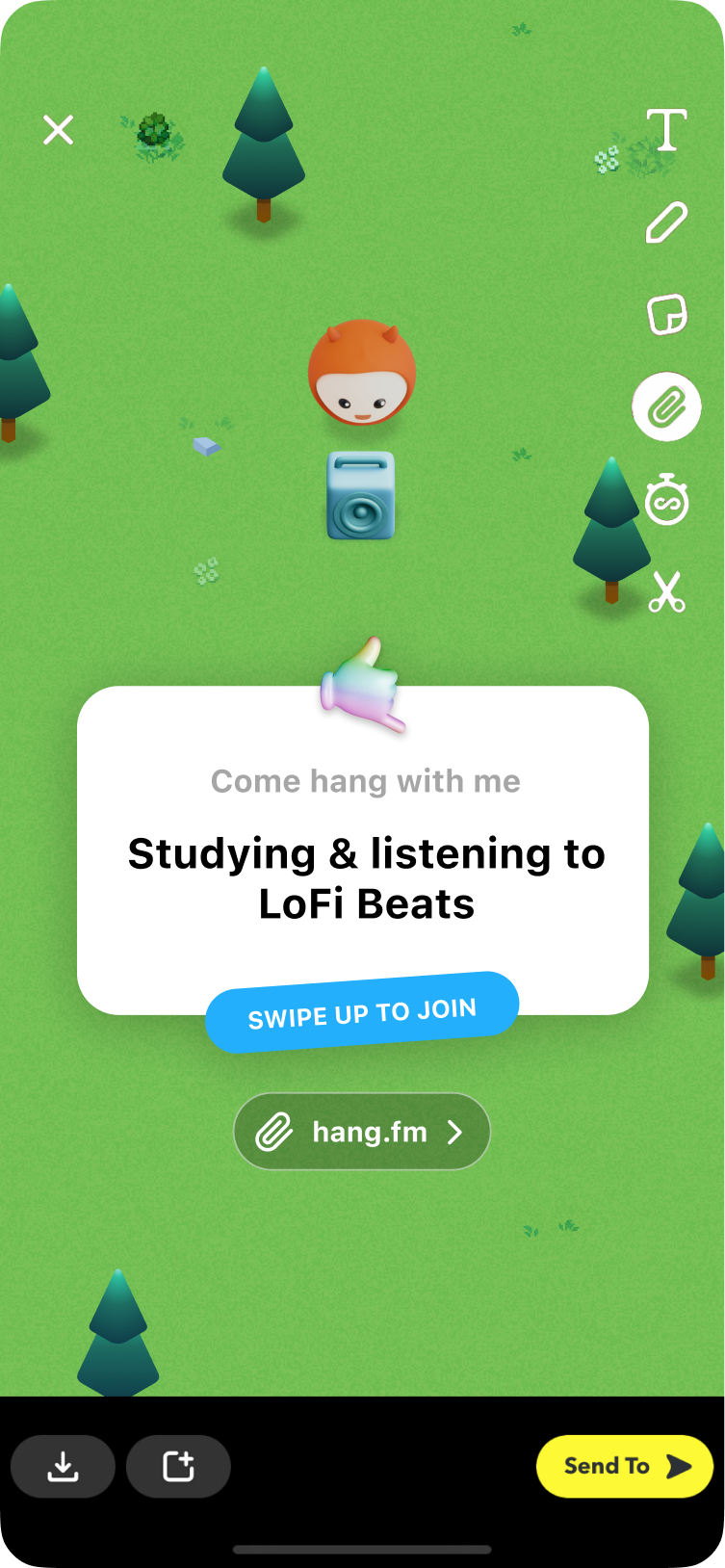Screen dimensions: 725x1568
Task: Select the scissors cutout tool
Action: (666, 591)
